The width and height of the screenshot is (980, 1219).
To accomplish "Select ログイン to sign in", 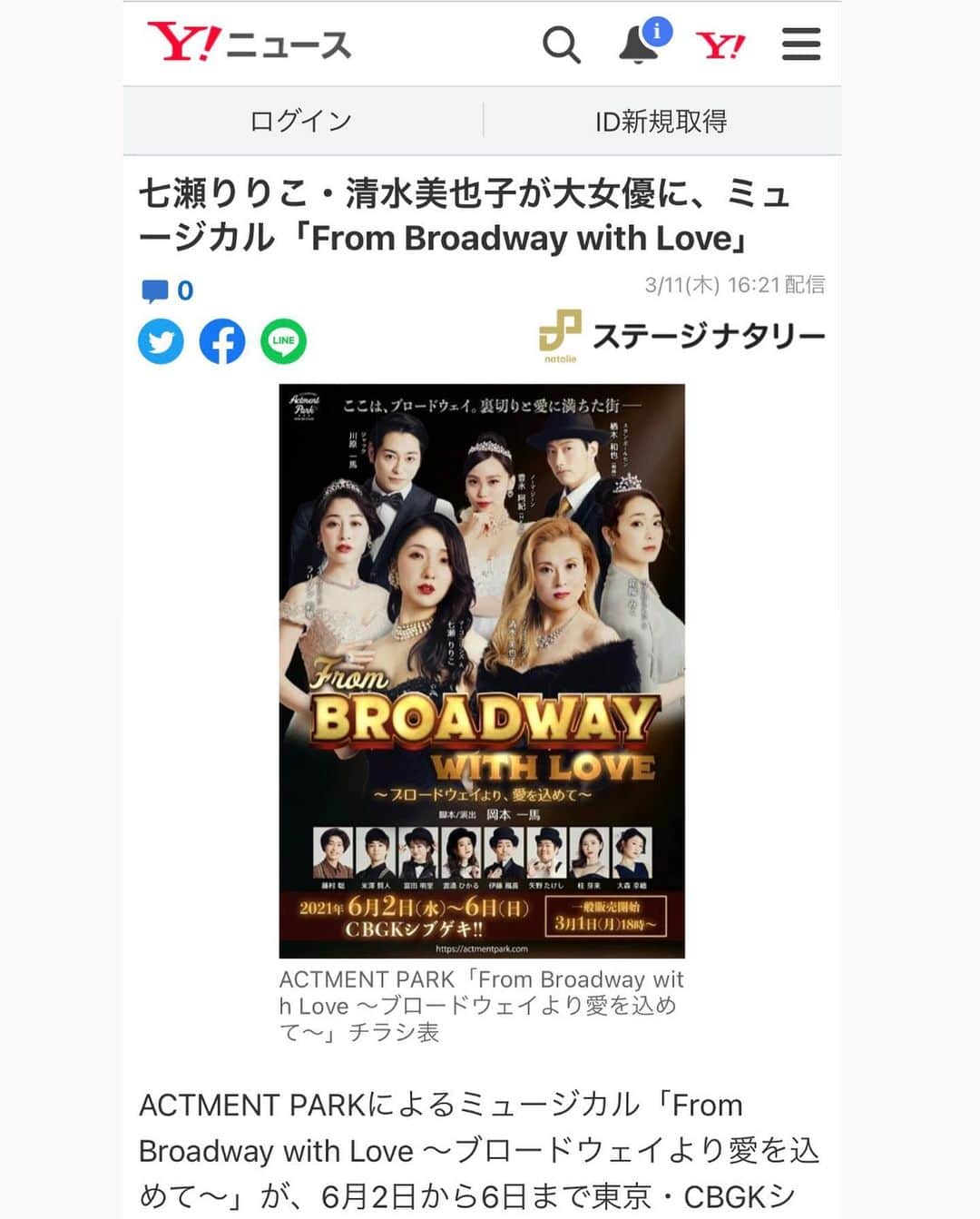I will pyautogui.click(x=301, y=121).
